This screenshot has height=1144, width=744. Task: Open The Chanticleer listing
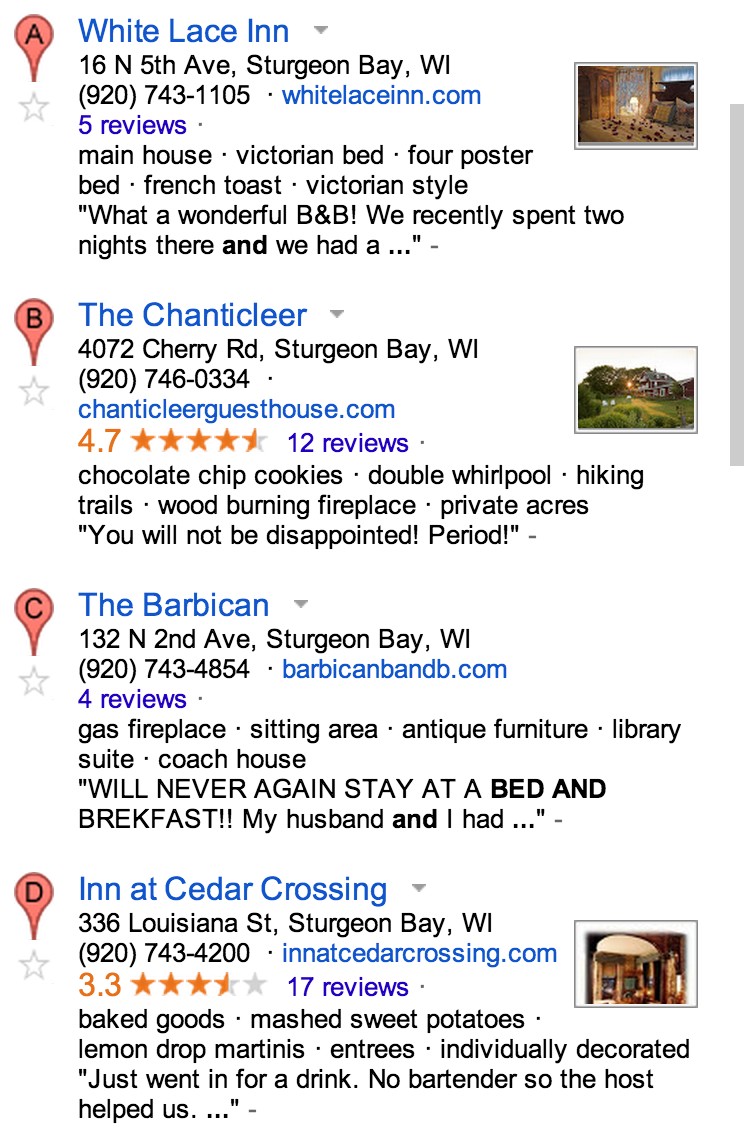tap(192, 316)
